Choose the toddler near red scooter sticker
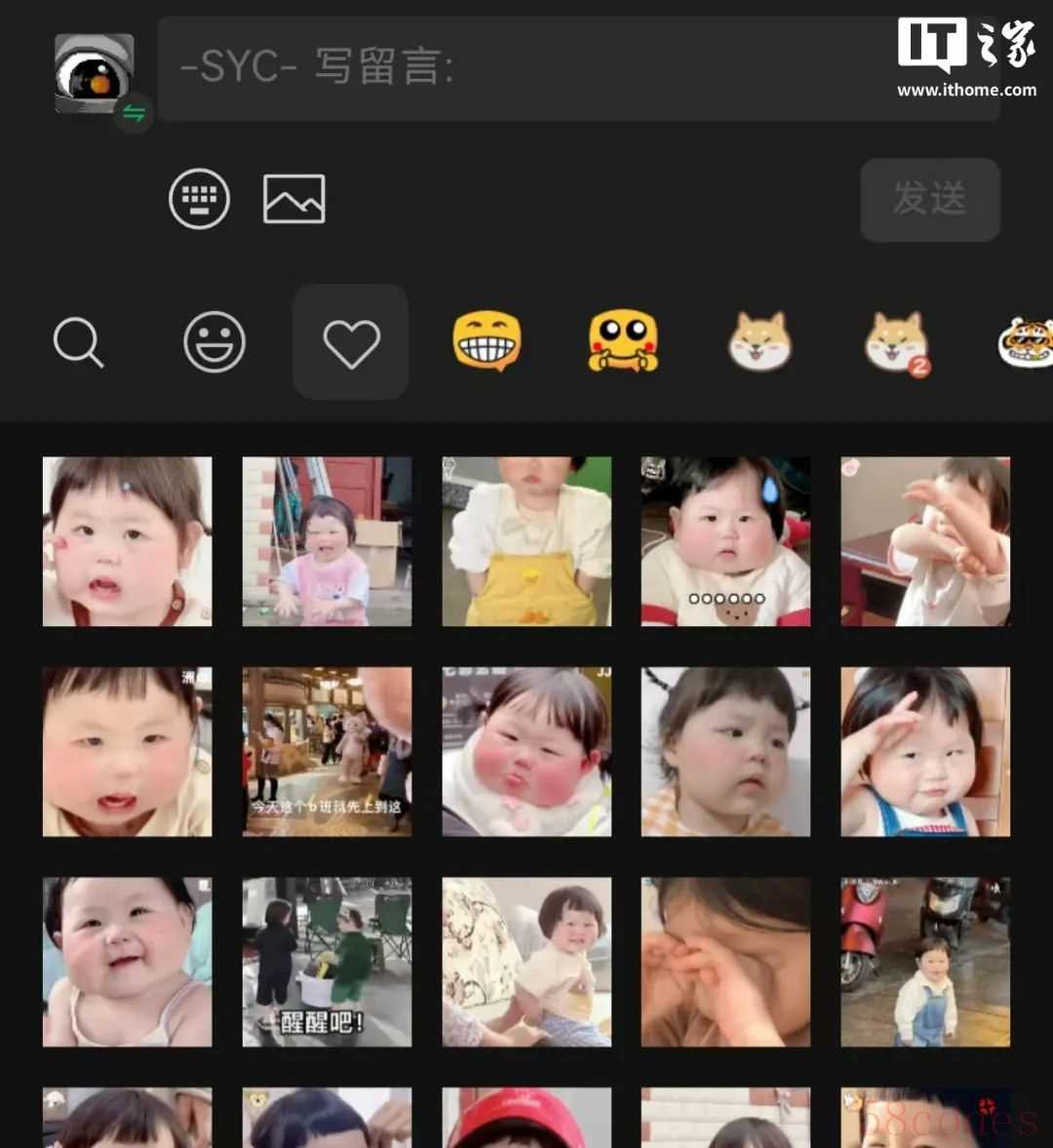This screenshot has height=1148, width=1053. pyautogui.click(x=925, y=962)
